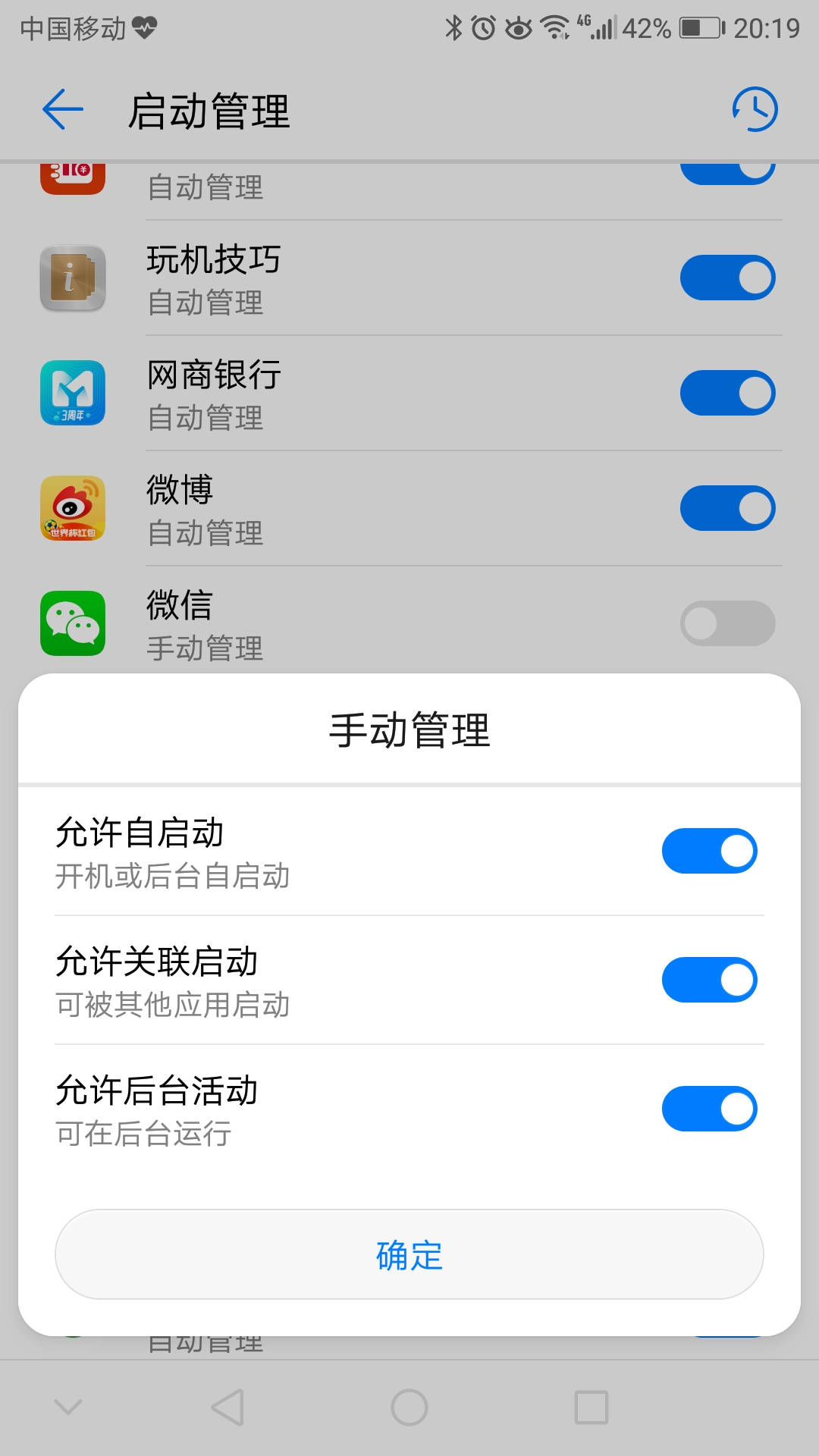Open recent apps via square navigation icon
Screen dimensions: 819x1456
590,1404
